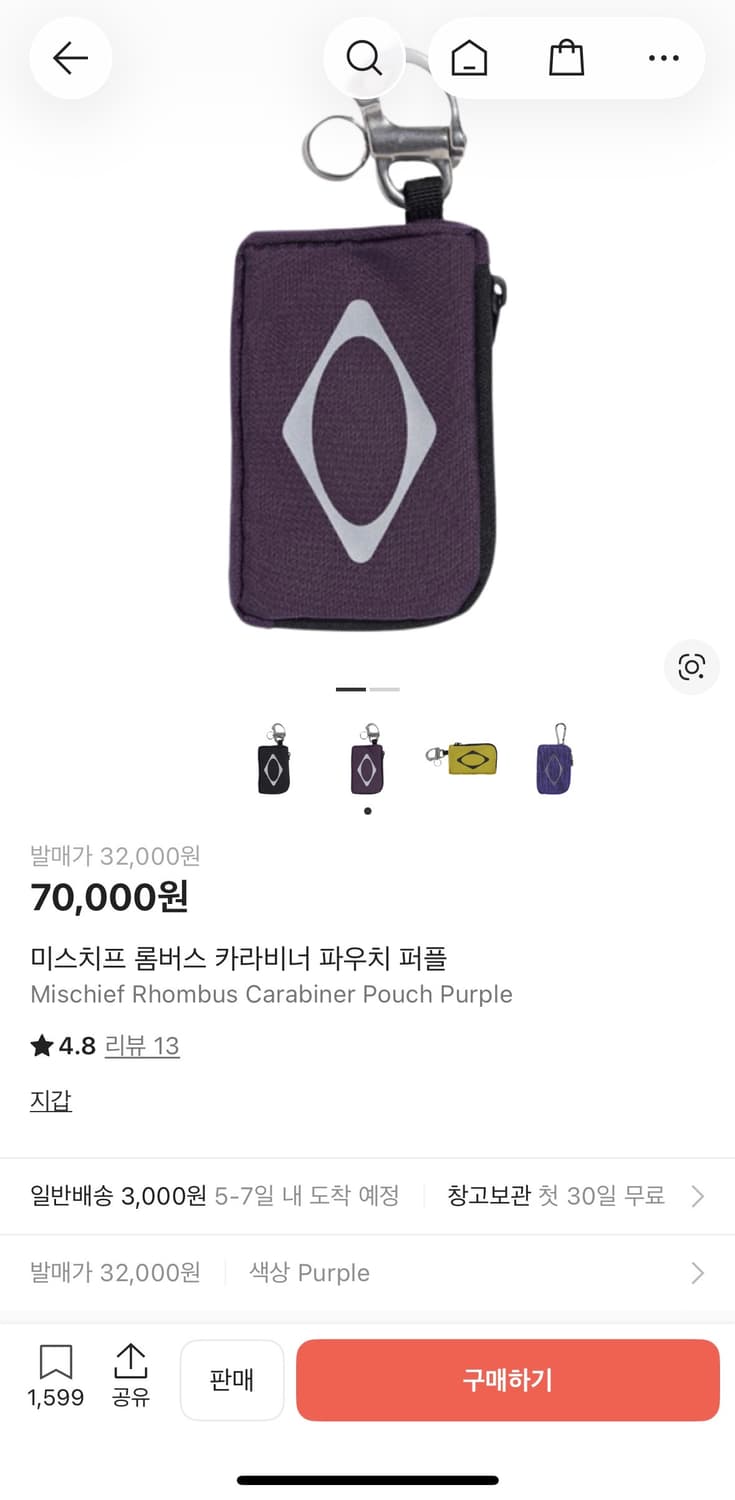
Task: Switch to the 판매 selling option
Action: point(232,1380)
